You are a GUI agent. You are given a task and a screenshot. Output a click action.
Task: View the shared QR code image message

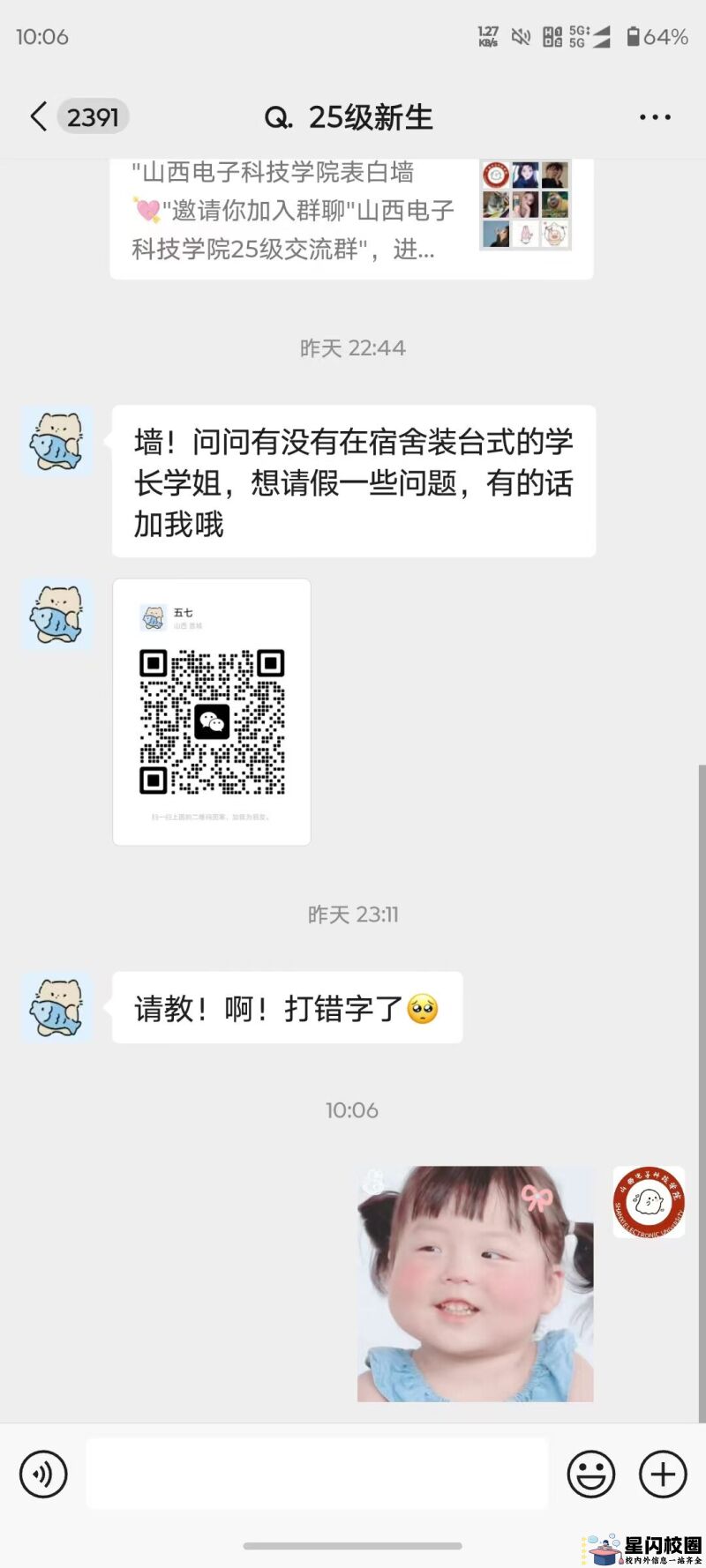(x=212, y=712)
